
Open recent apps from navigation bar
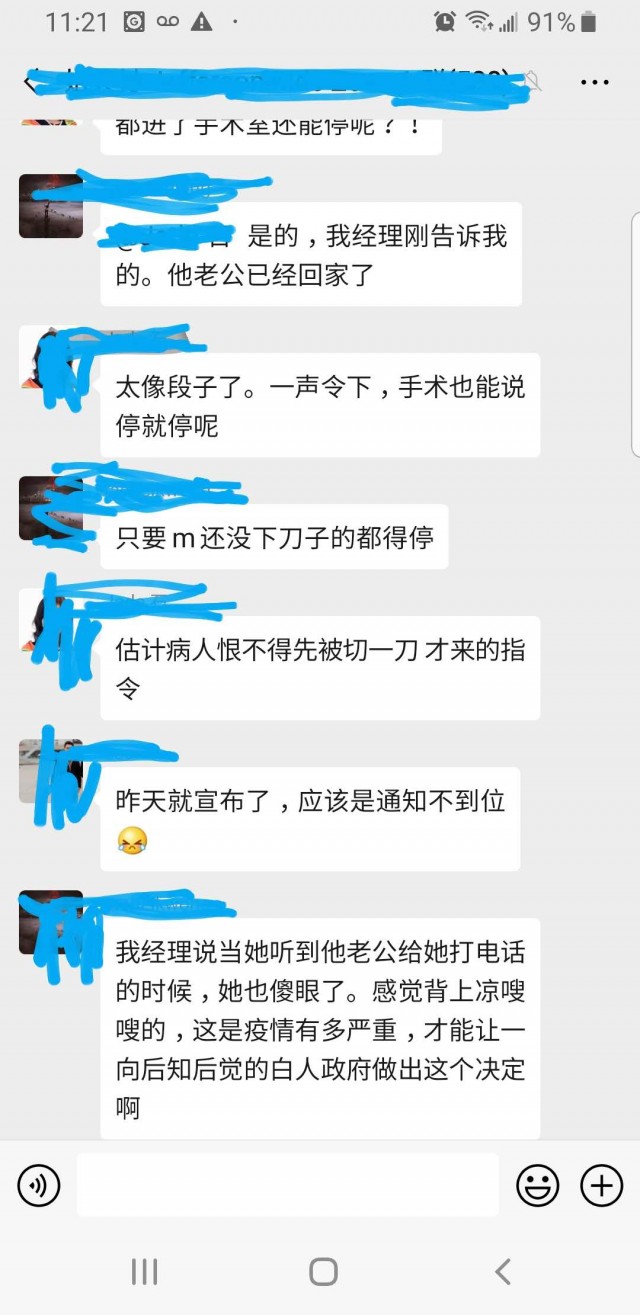point(145,1271)
